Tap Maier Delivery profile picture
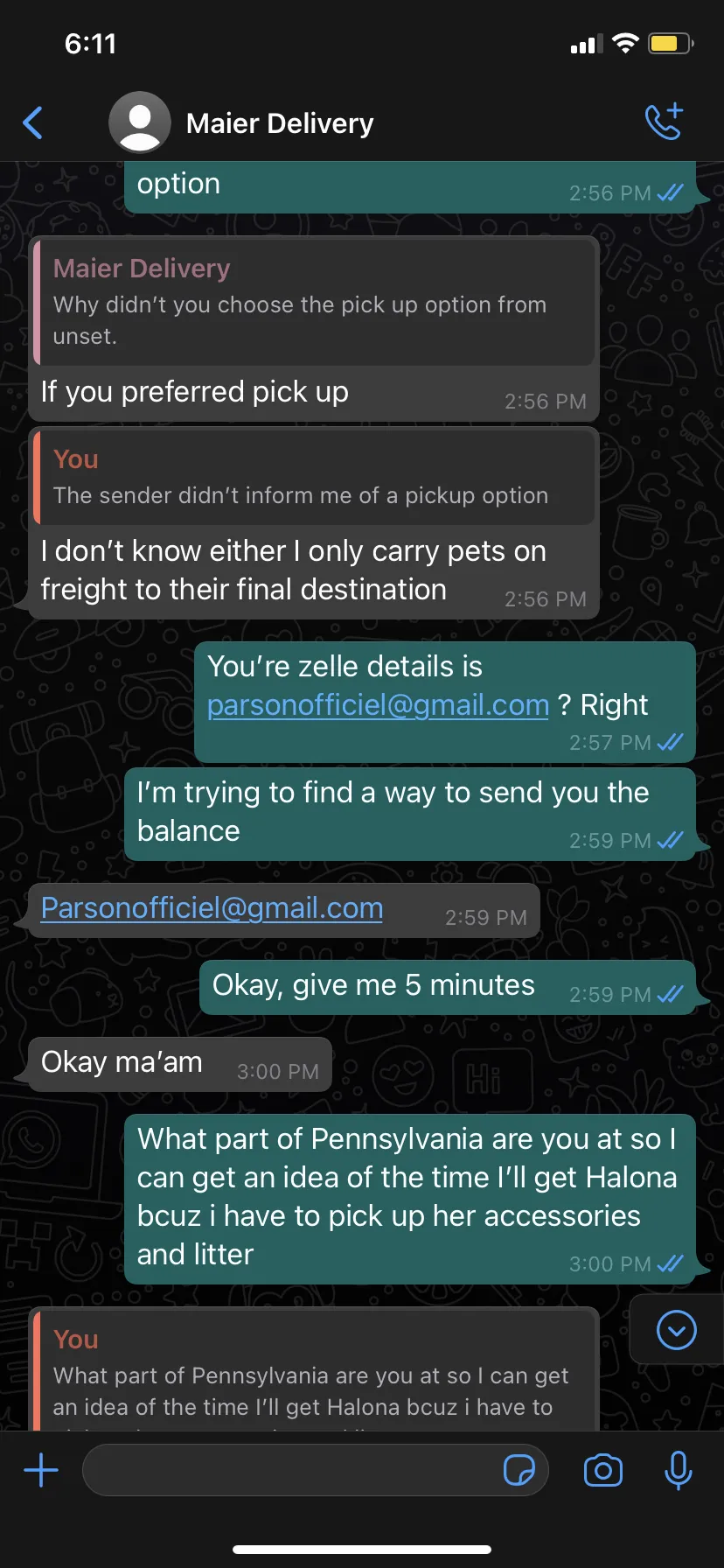Screen dimensions: 724x1568 click(139, 122)
